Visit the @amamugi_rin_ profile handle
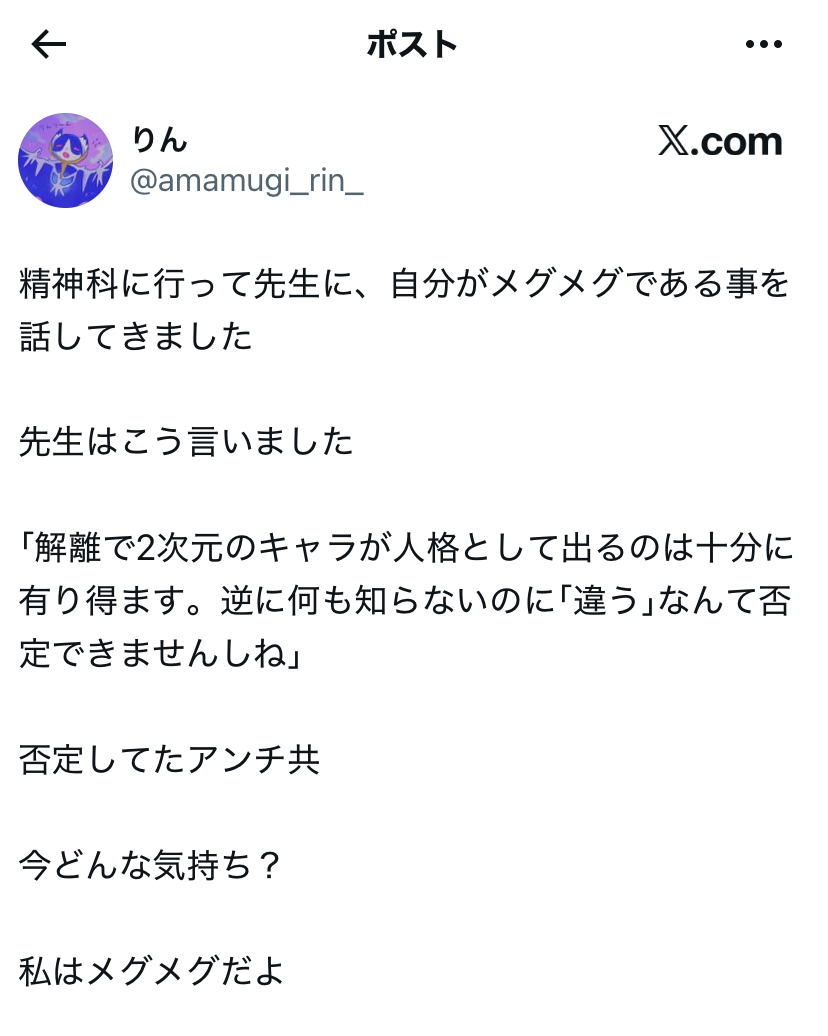This screenshot has width=828, height=1036. (247, 183)
